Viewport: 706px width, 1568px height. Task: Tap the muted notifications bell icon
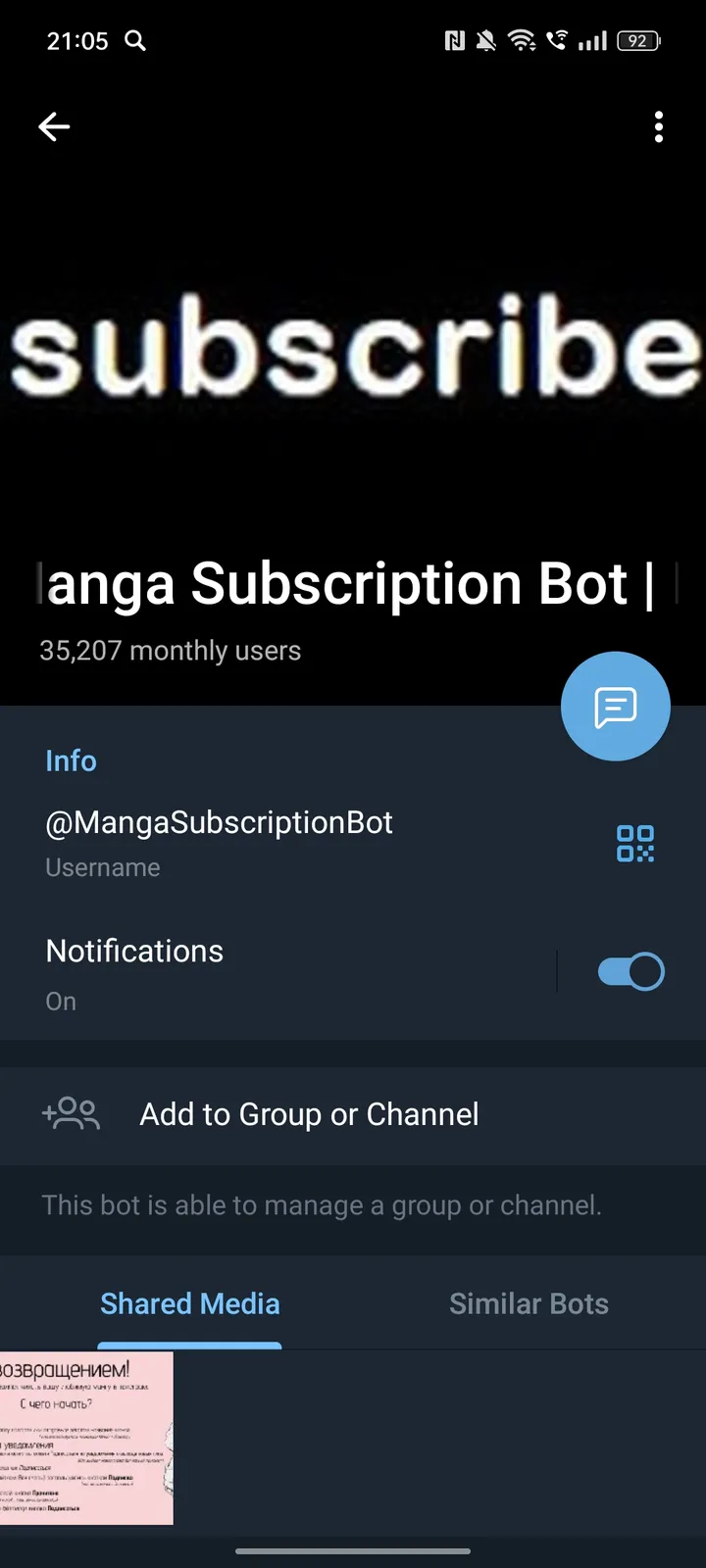click(x=484, y=40)
